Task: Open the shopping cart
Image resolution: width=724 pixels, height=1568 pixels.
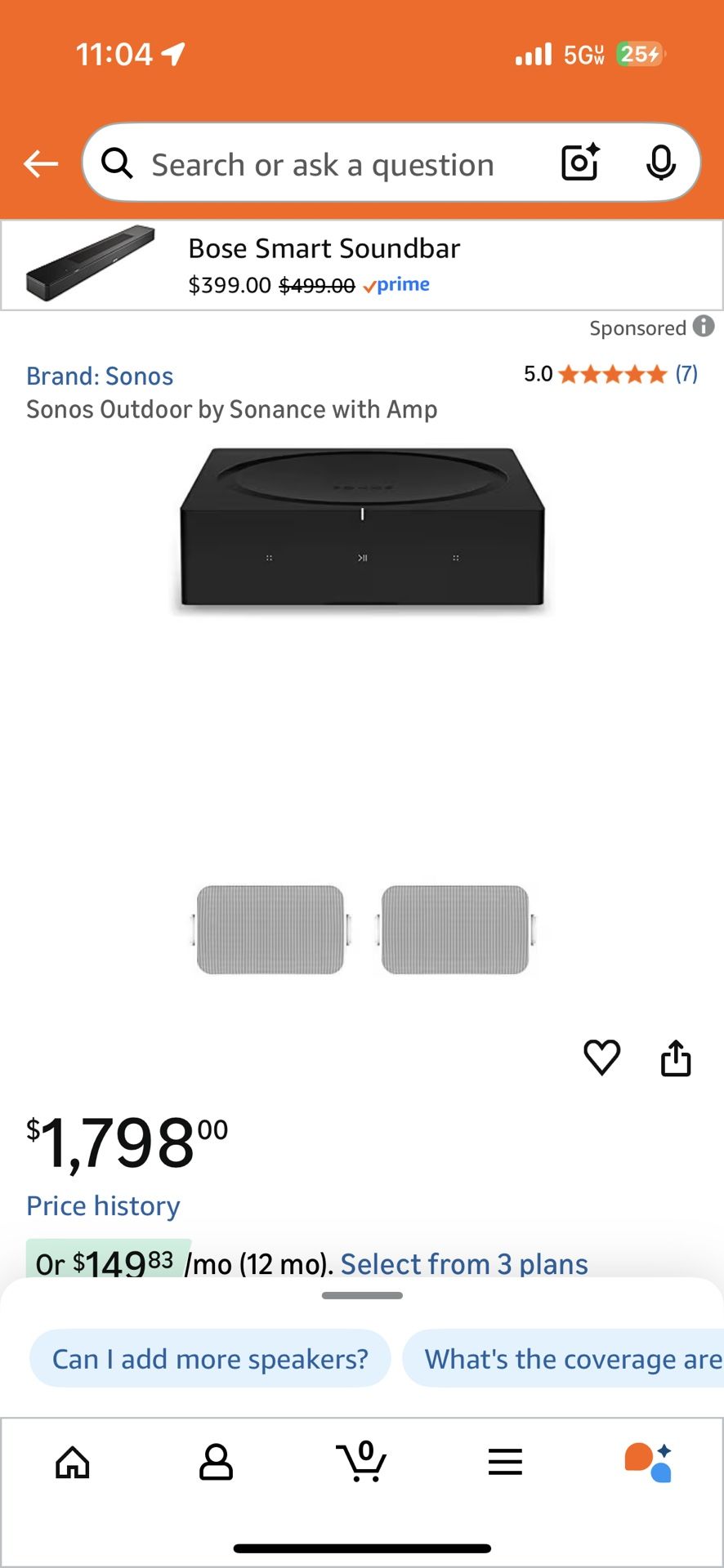Action: [x=362, y=1462]
